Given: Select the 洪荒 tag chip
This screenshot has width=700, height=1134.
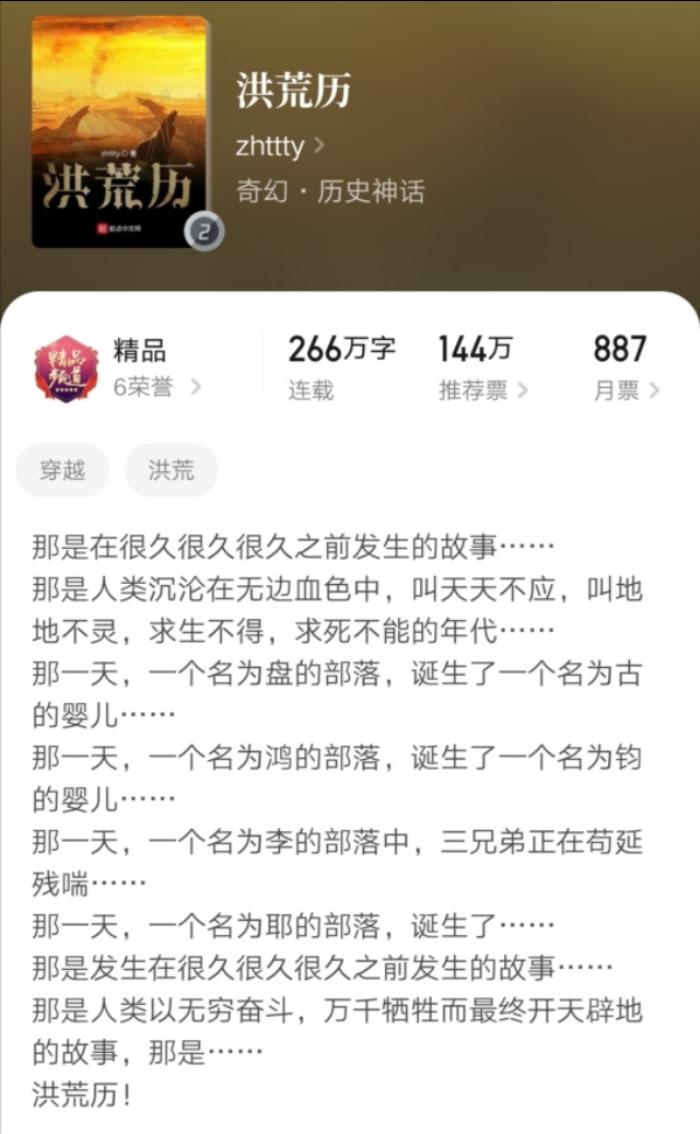Looking at the screenshot, I should [x=171, y=470].
